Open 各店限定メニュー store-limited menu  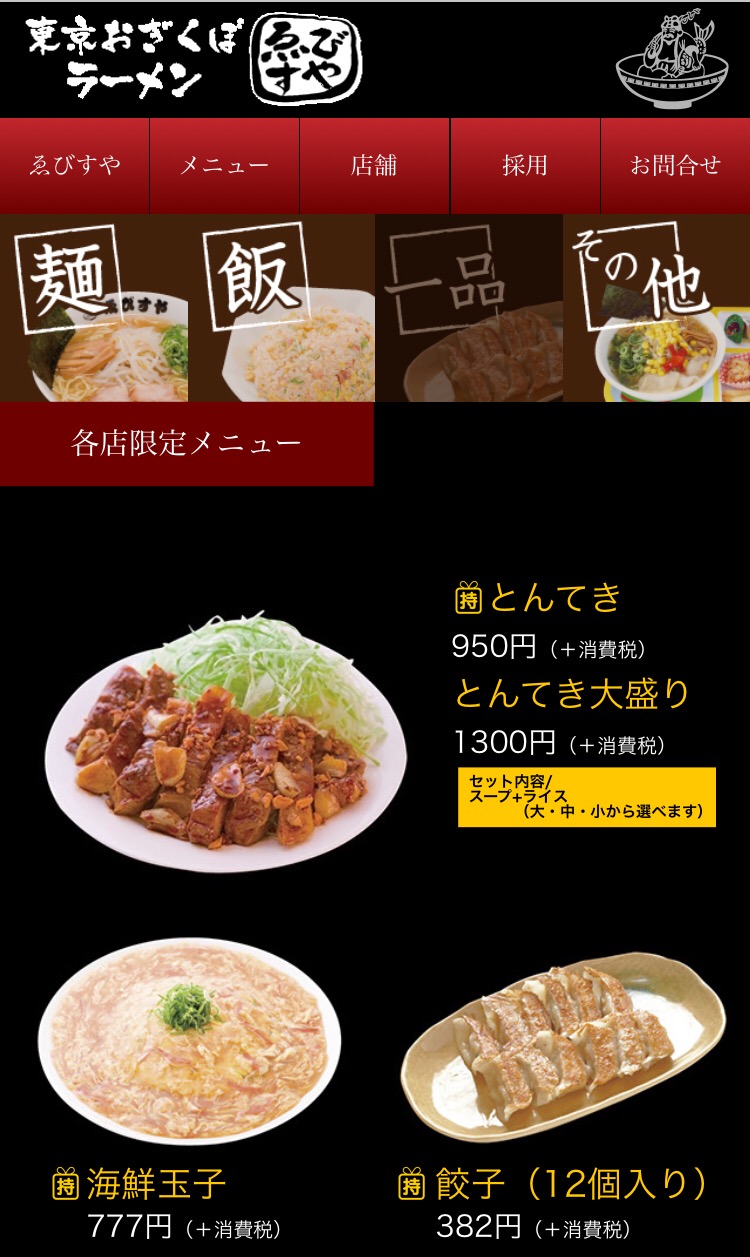pos(186,444)
